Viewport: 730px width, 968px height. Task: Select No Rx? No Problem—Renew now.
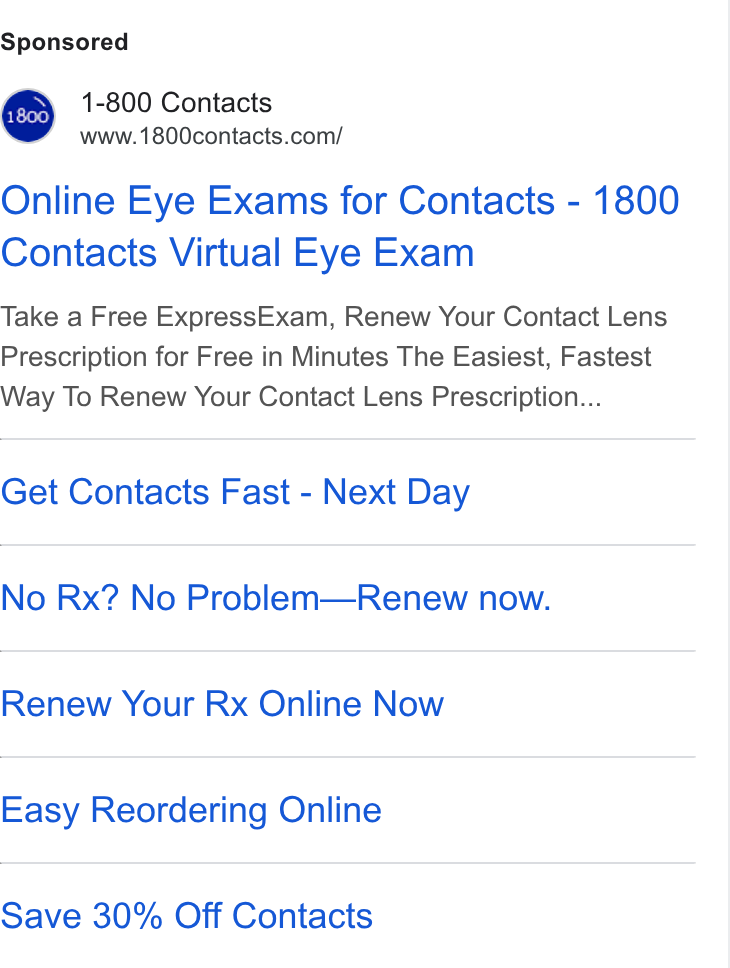[x=275, y=598]
